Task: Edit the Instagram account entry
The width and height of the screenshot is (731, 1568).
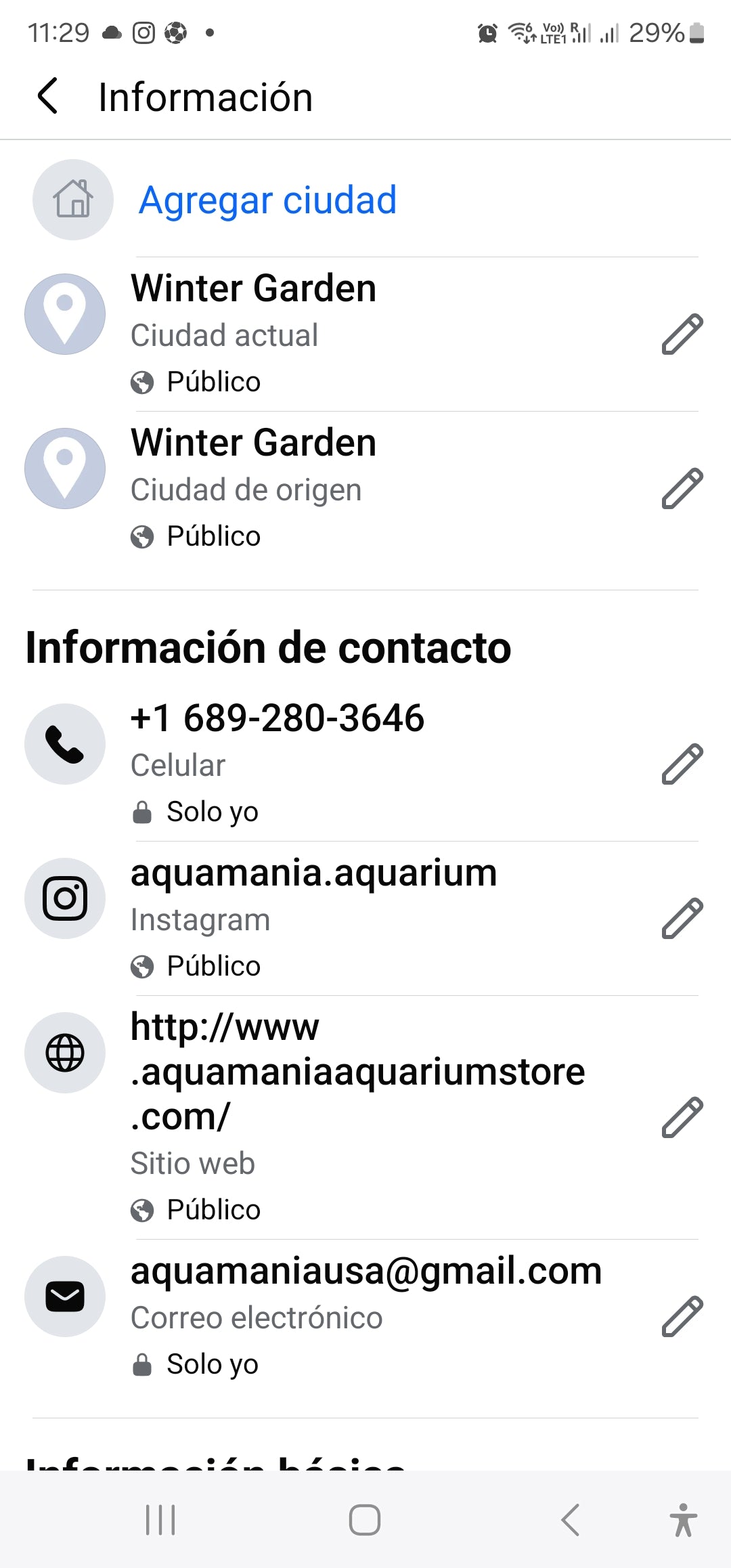Action: click(x=682, y=918)
